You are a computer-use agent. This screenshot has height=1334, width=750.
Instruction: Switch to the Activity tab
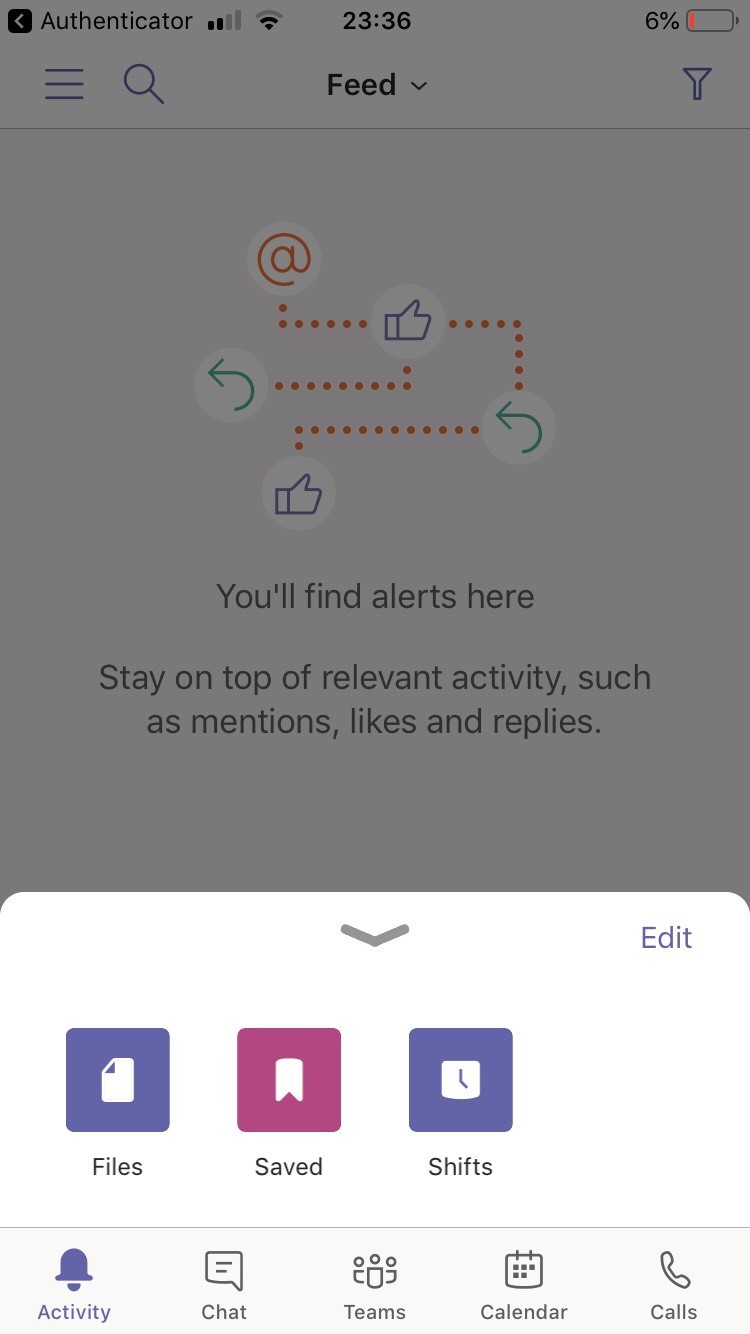coord(74,1284)
